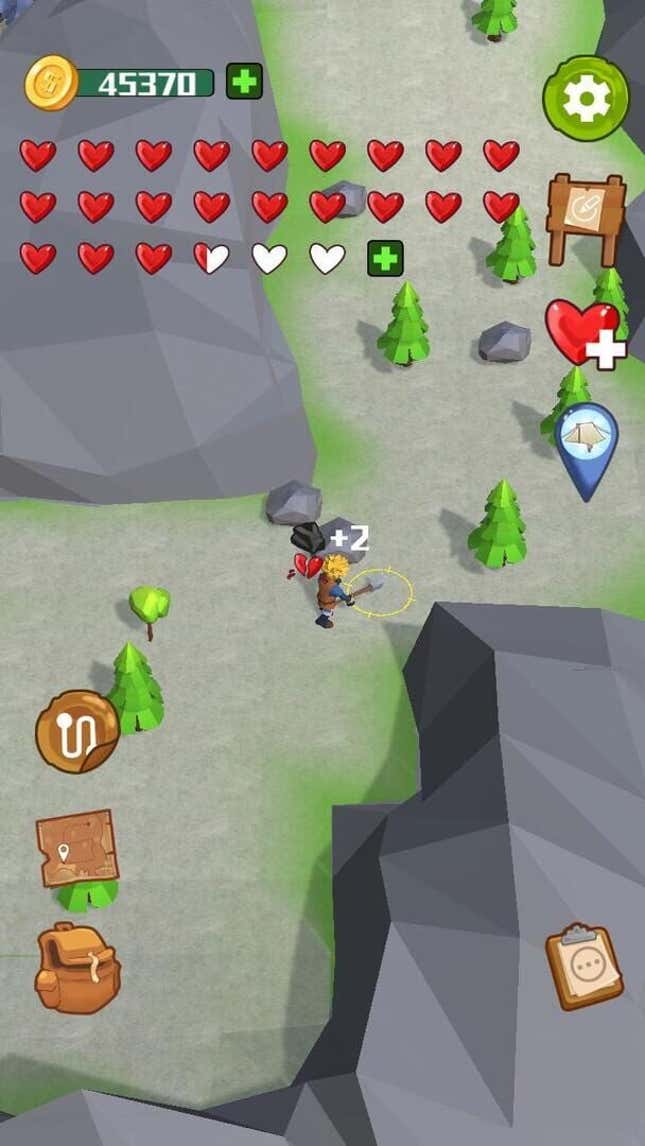Add extra heart slot with green plus
Image resolution: width=645 pixels, height=1146 pixels.
385,258
